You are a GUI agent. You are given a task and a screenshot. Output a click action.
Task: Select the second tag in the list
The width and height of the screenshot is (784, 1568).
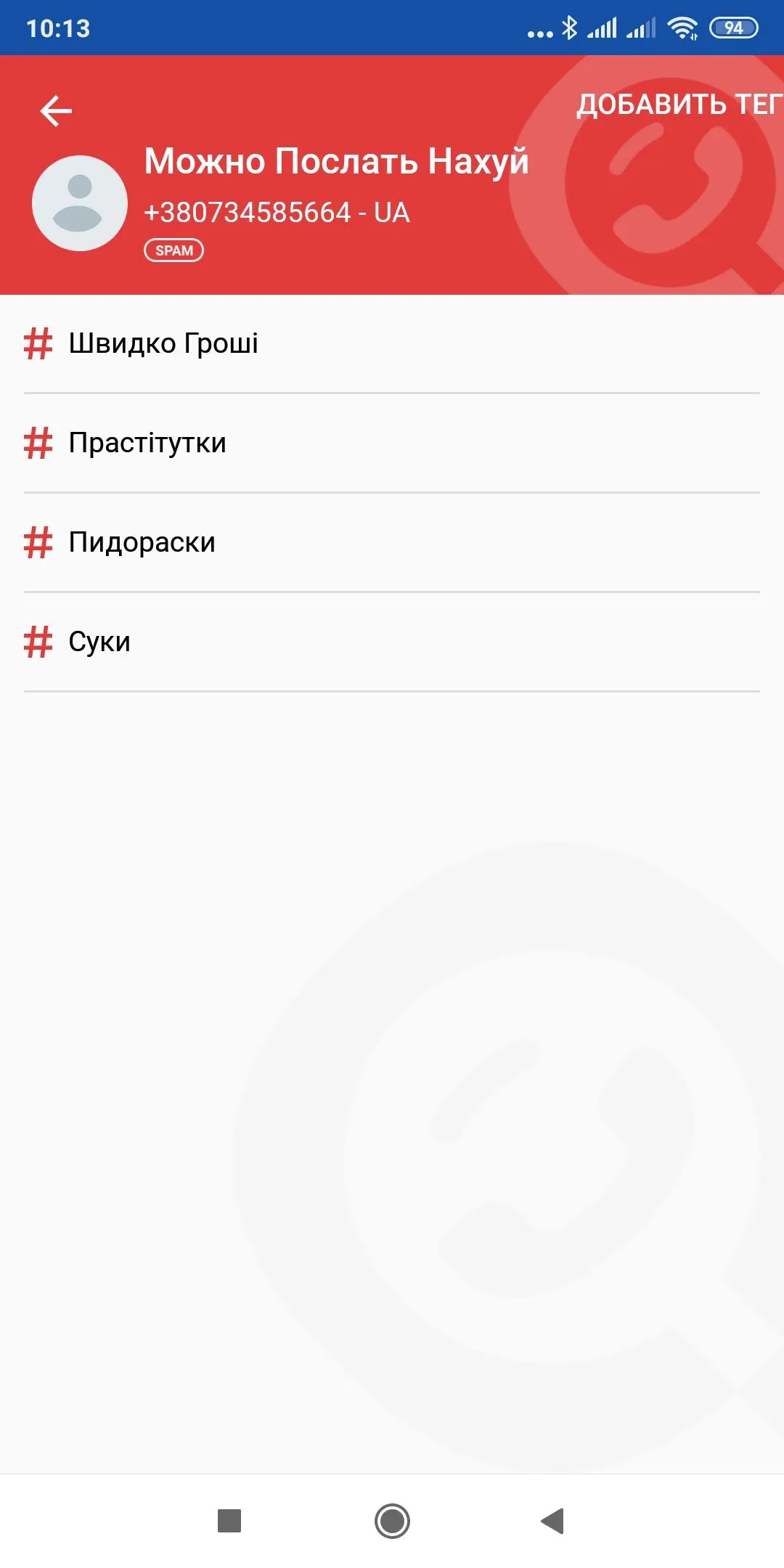pos(147,443)
